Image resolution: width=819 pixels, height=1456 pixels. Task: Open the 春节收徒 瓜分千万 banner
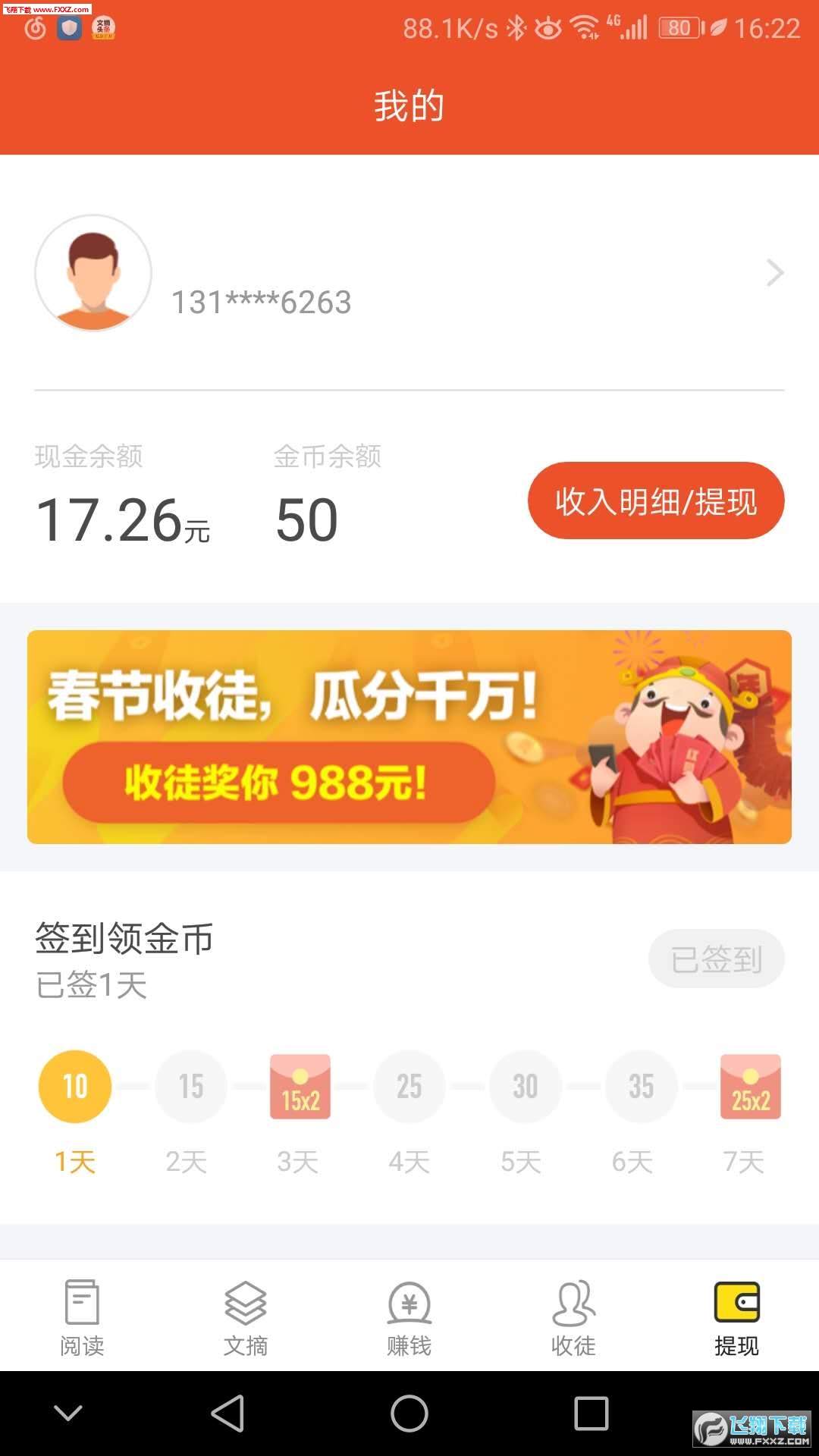click(409, 736)
